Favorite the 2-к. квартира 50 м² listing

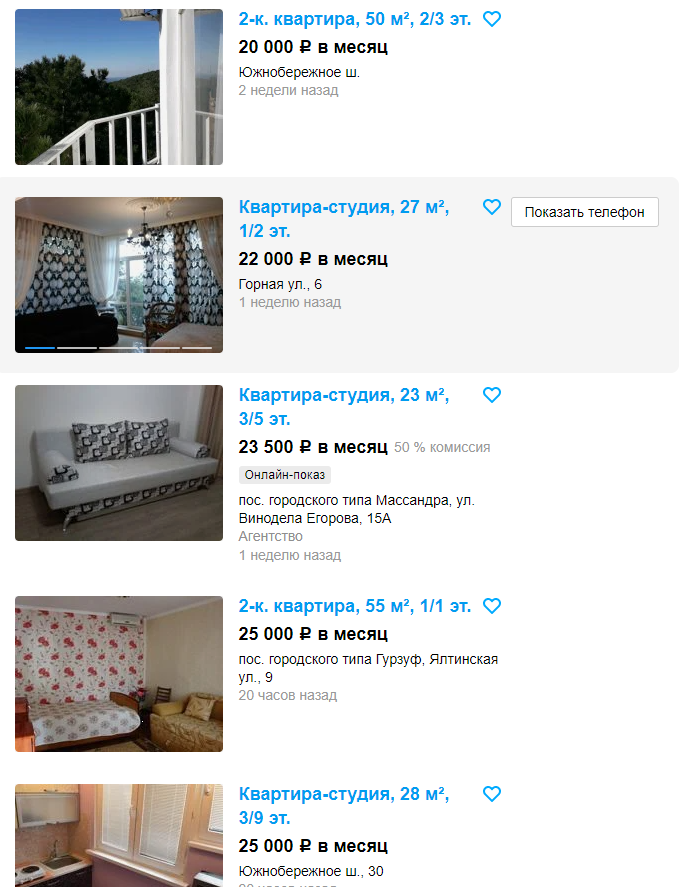tap(492, 19)
